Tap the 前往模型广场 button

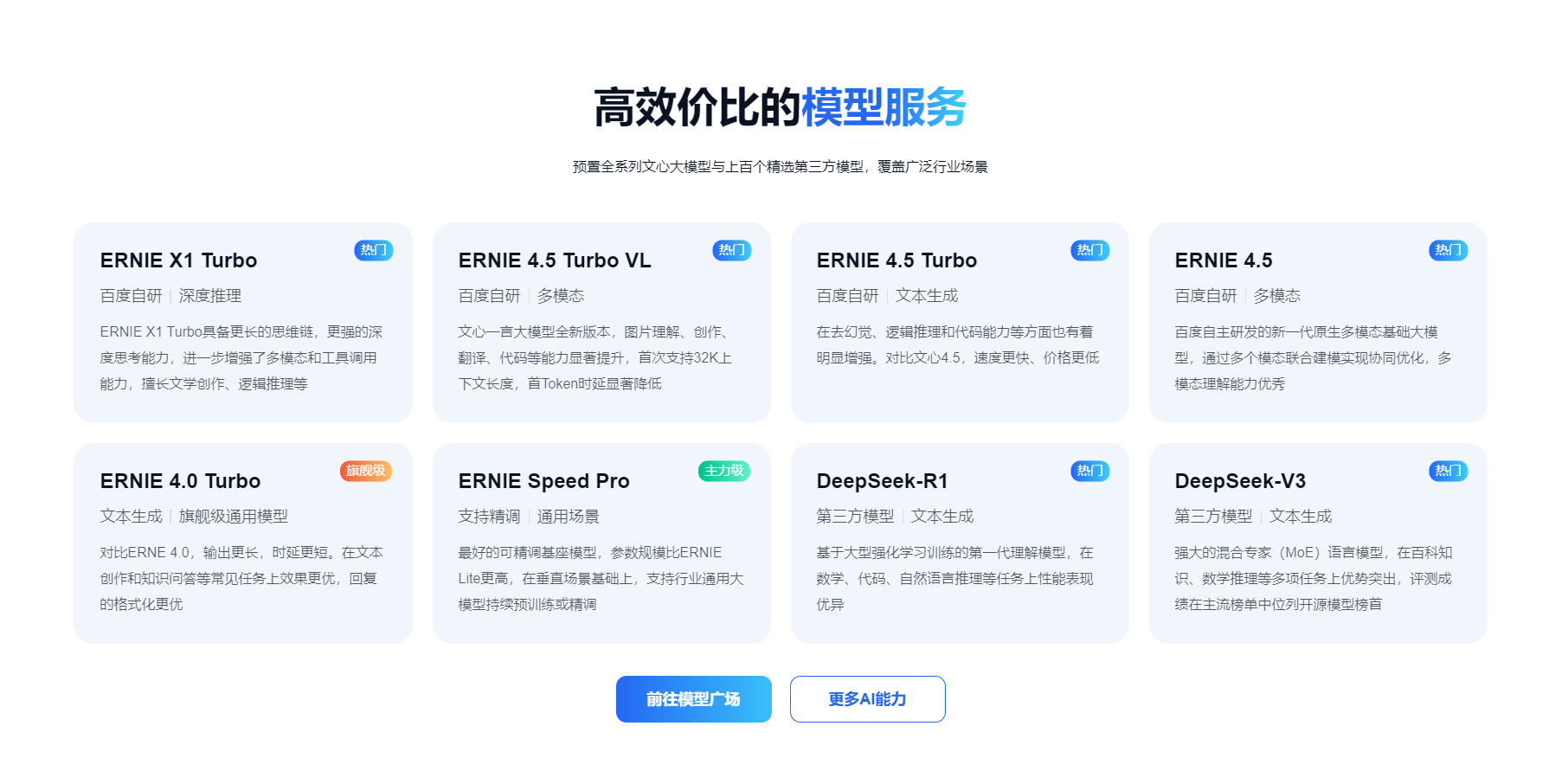tap(693, 699)
